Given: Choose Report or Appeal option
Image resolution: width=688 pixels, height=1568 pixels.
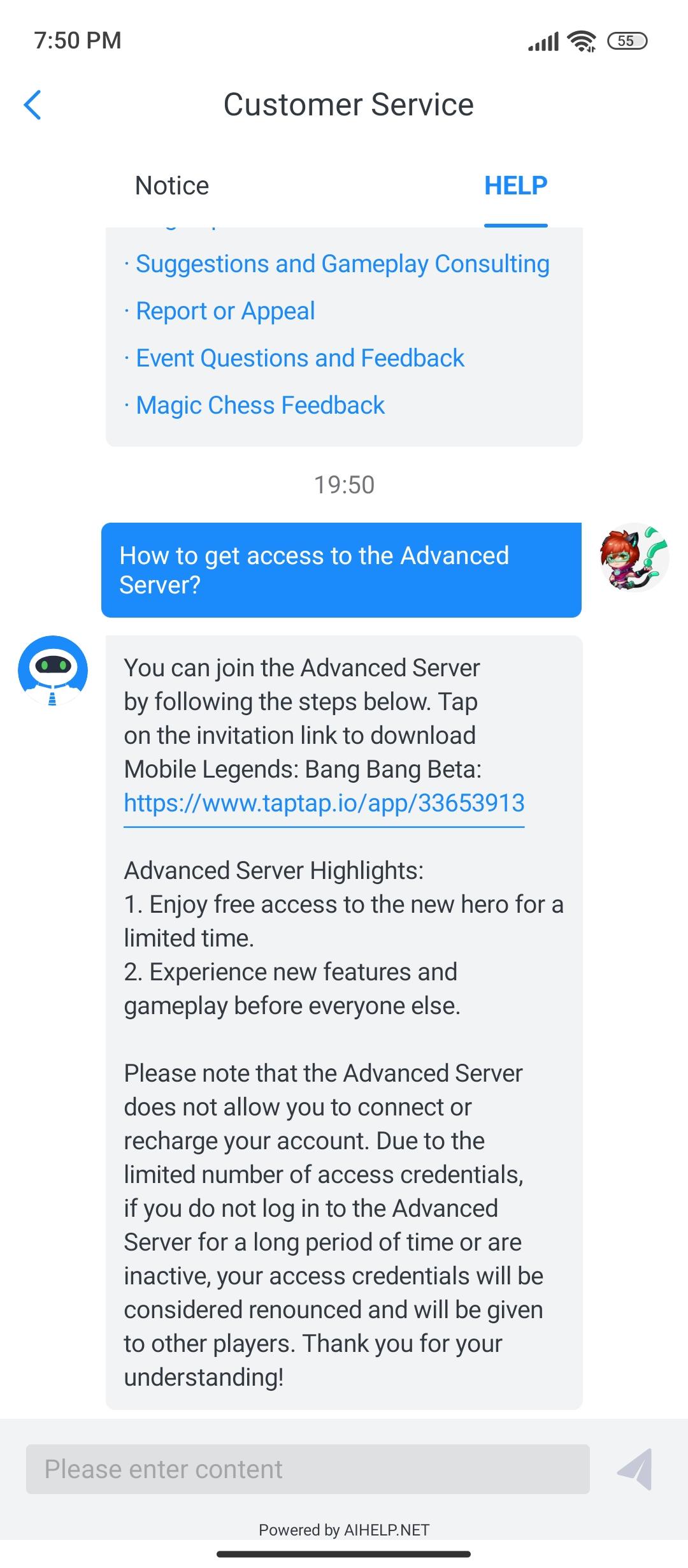Looking at the screenshot, I should tap(225, 311).
